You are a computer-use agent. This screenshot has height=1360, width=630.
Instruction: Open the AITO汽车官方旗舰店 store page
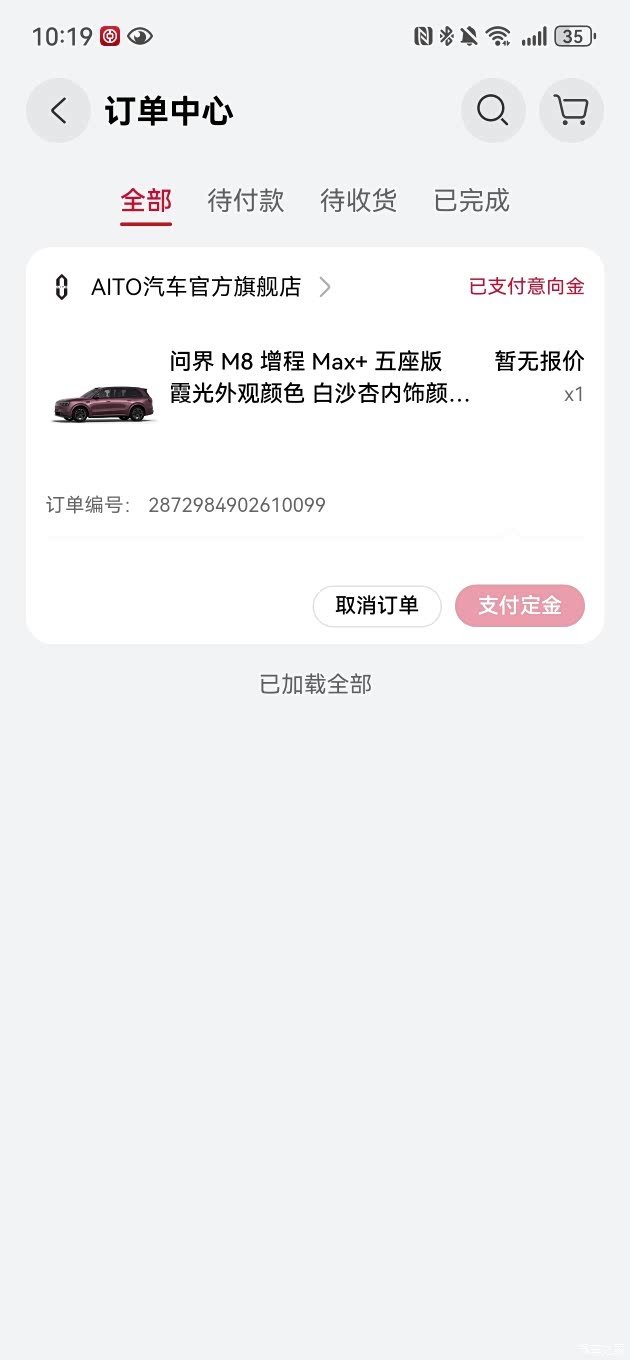coord(195,287)
